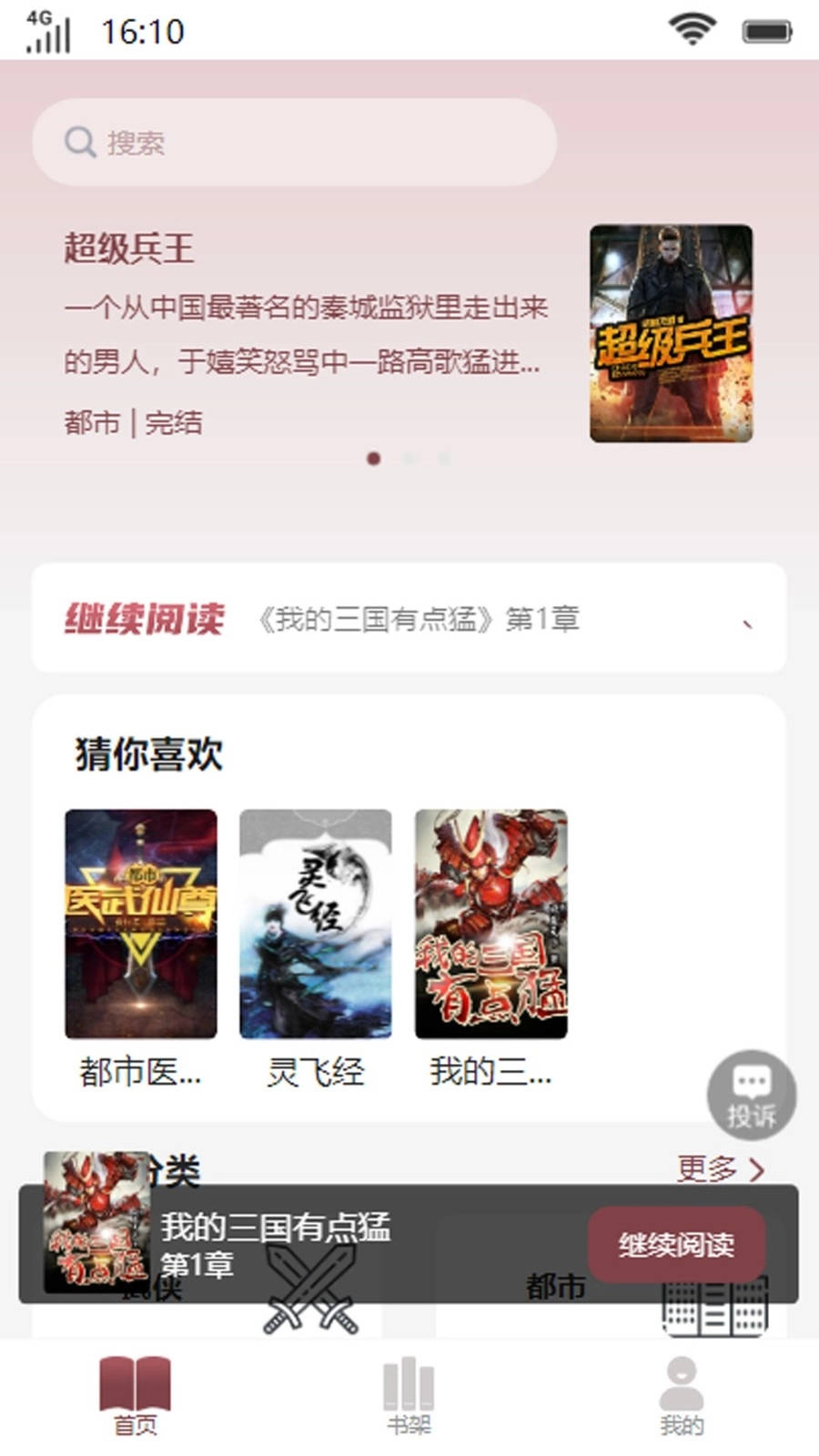819x1456 pixels.
Task: Select the second carousel dot
Action: tap(409, 459)
